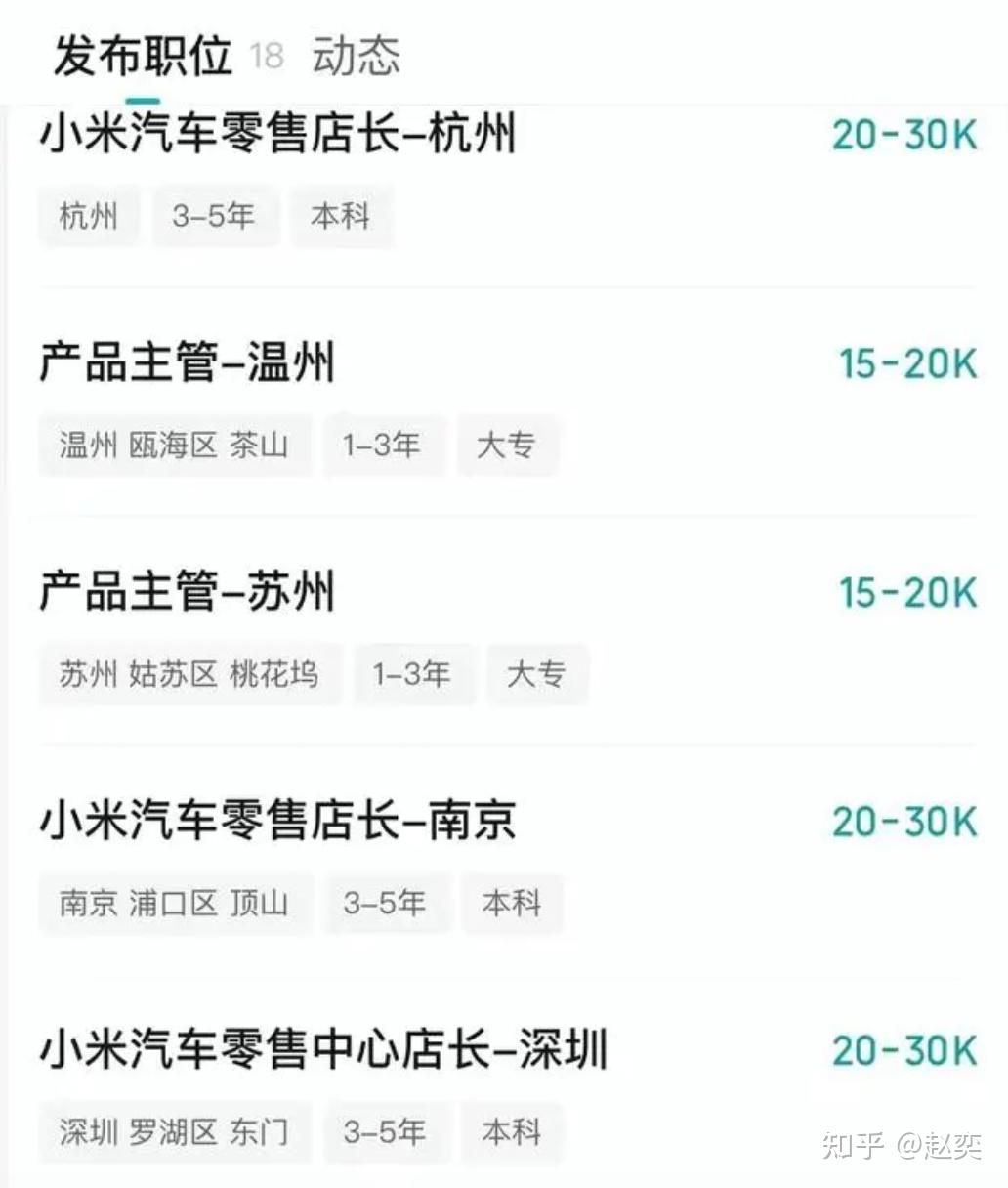Click the 大专 education tag under the Wenzhou job

pos(507,445)
